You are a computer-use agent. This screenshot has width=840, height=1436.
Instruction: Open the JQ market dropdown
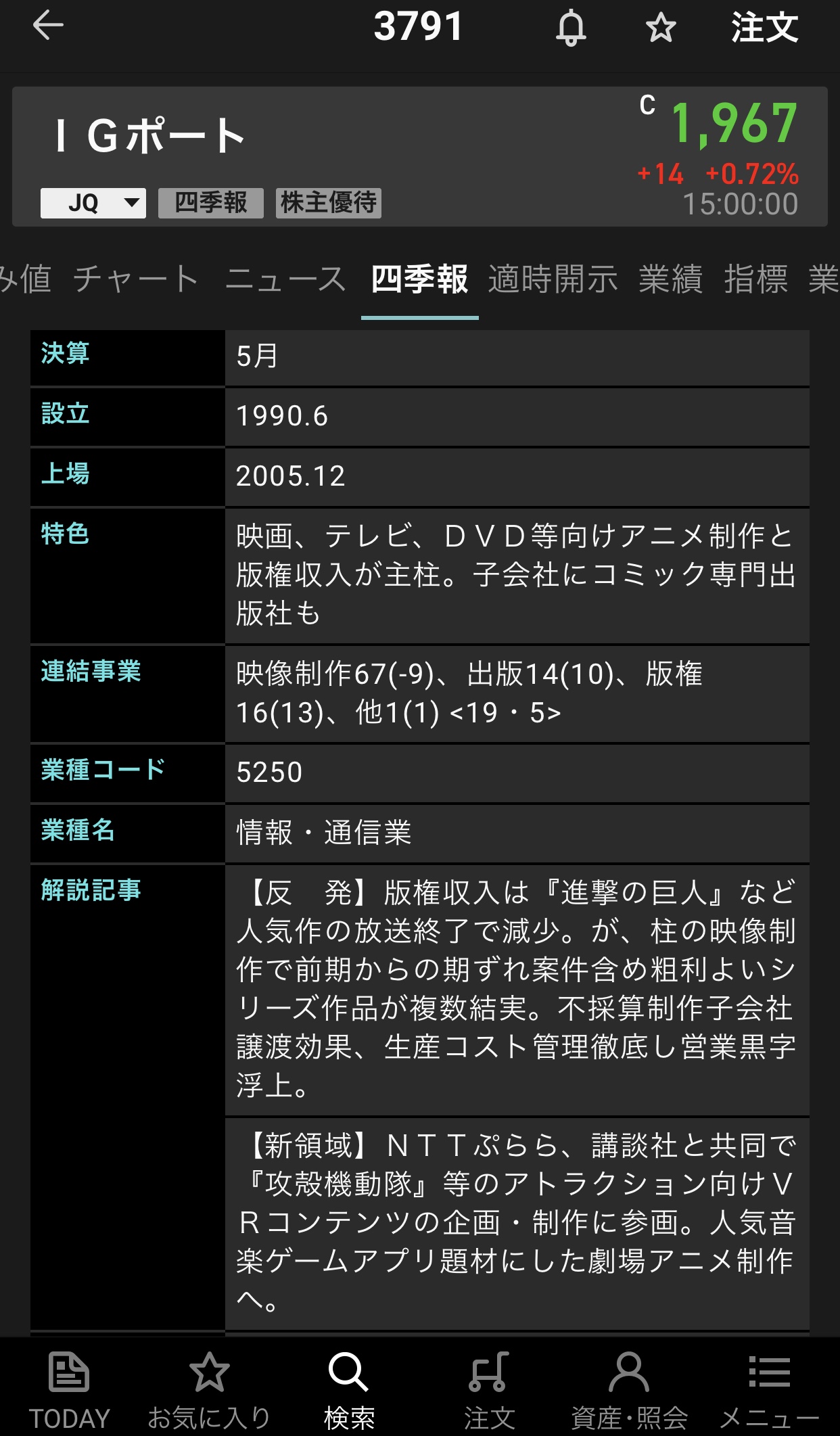pos(93,203)
